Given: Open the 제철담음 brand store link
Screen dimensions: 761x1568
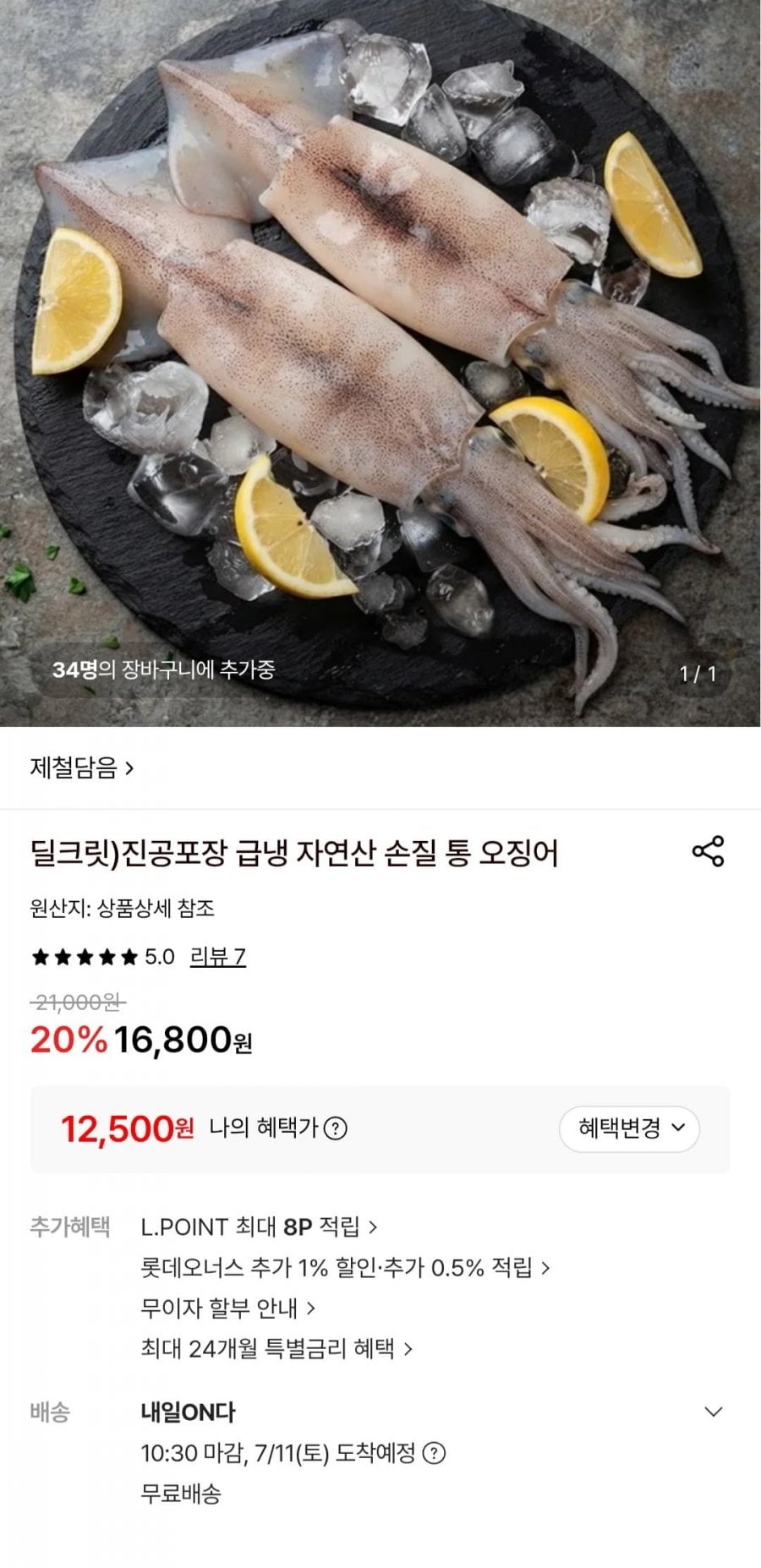Looking at the screenshot, I should (x=82, y=768).
